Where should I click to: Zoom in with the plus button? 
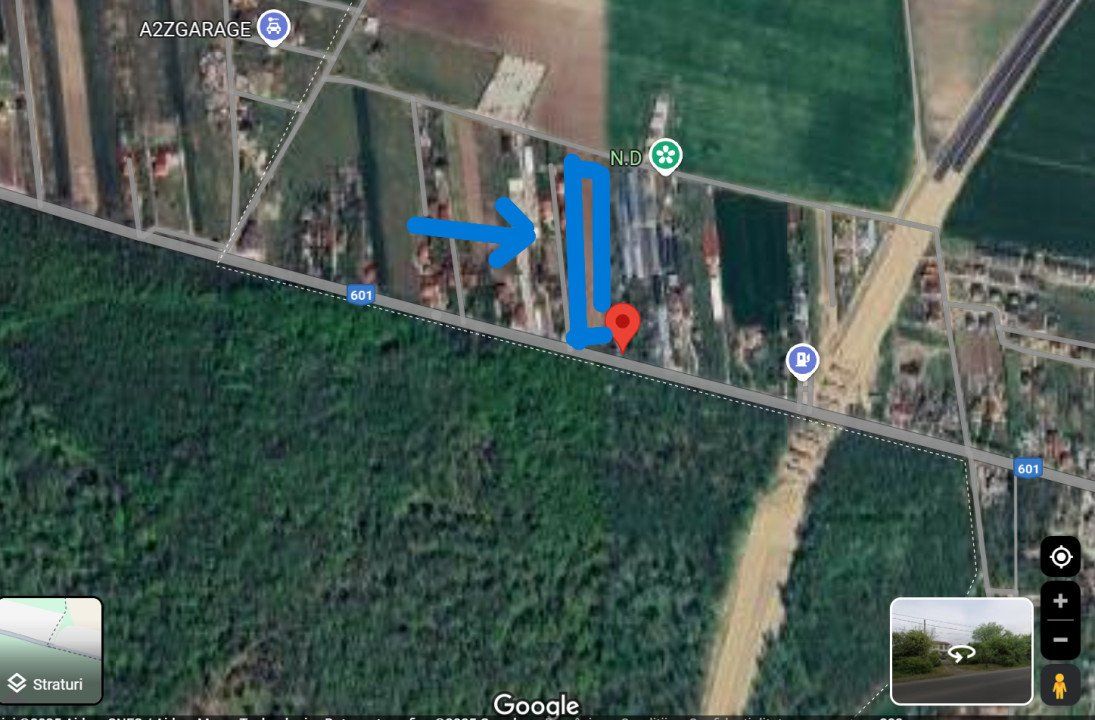[1060, 602]
